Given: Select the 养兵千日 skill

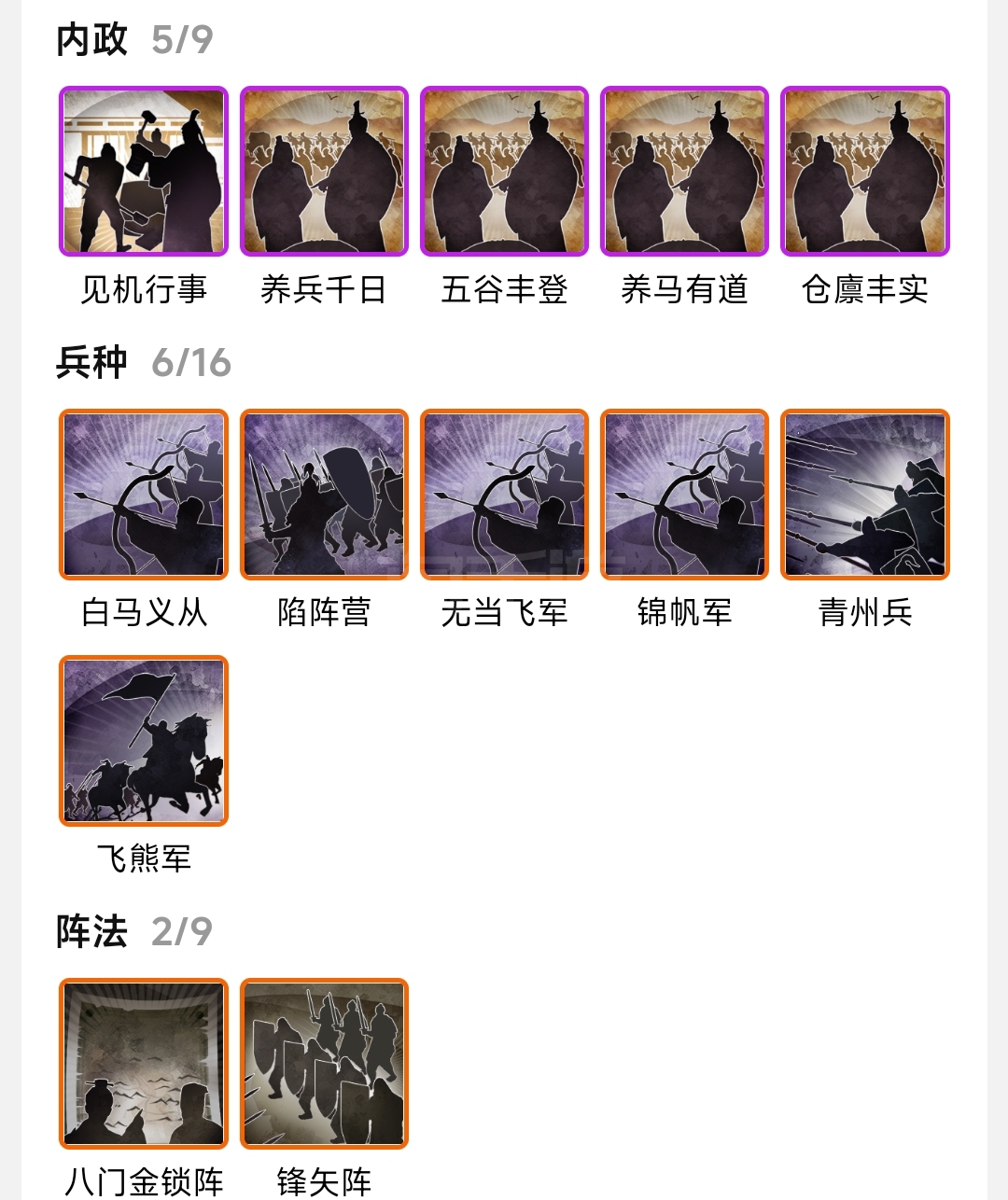Looking at the screenshot, I should [324, 172].
